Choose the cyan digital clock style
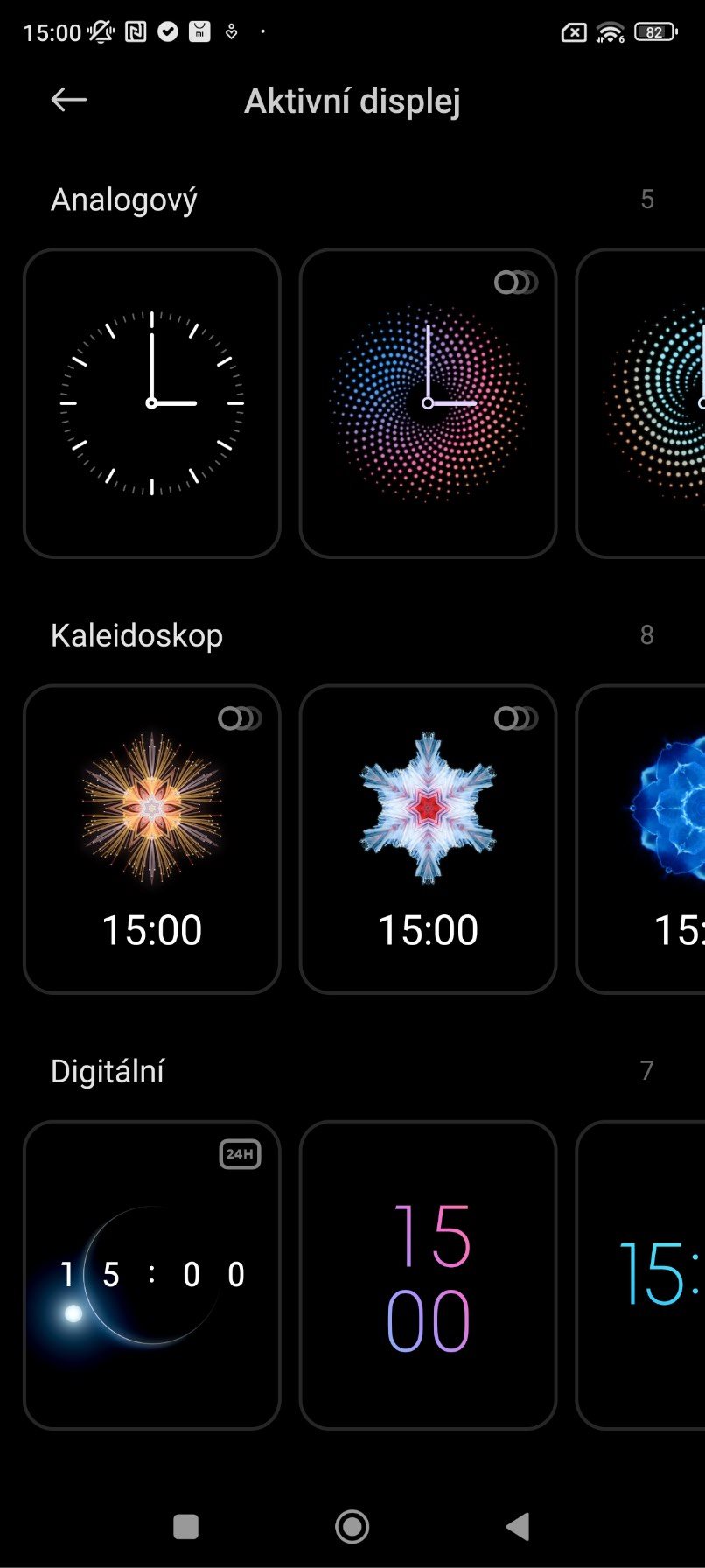 coord(641,1275)
